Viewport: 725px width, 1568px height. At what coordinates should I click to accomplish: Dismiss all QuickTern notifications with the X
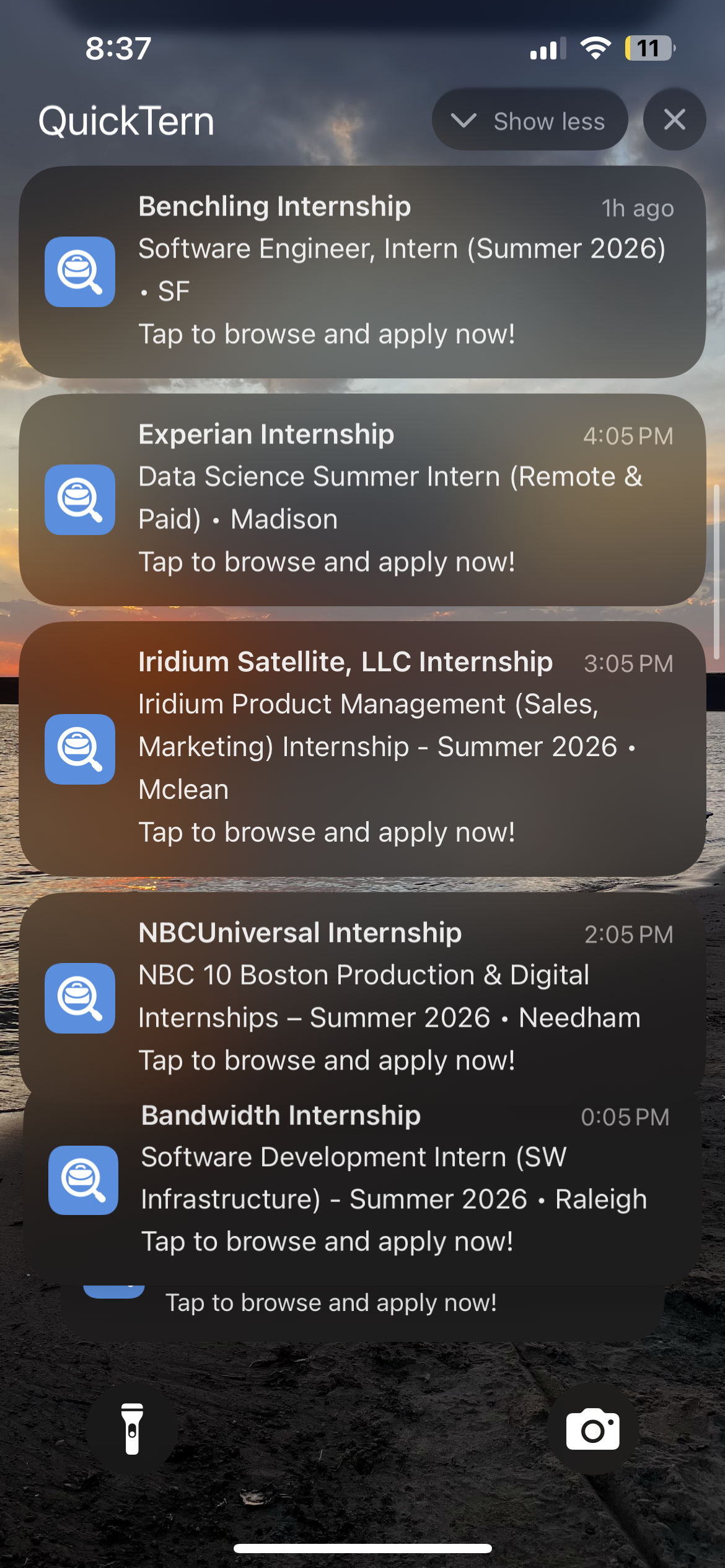(674, 120)
